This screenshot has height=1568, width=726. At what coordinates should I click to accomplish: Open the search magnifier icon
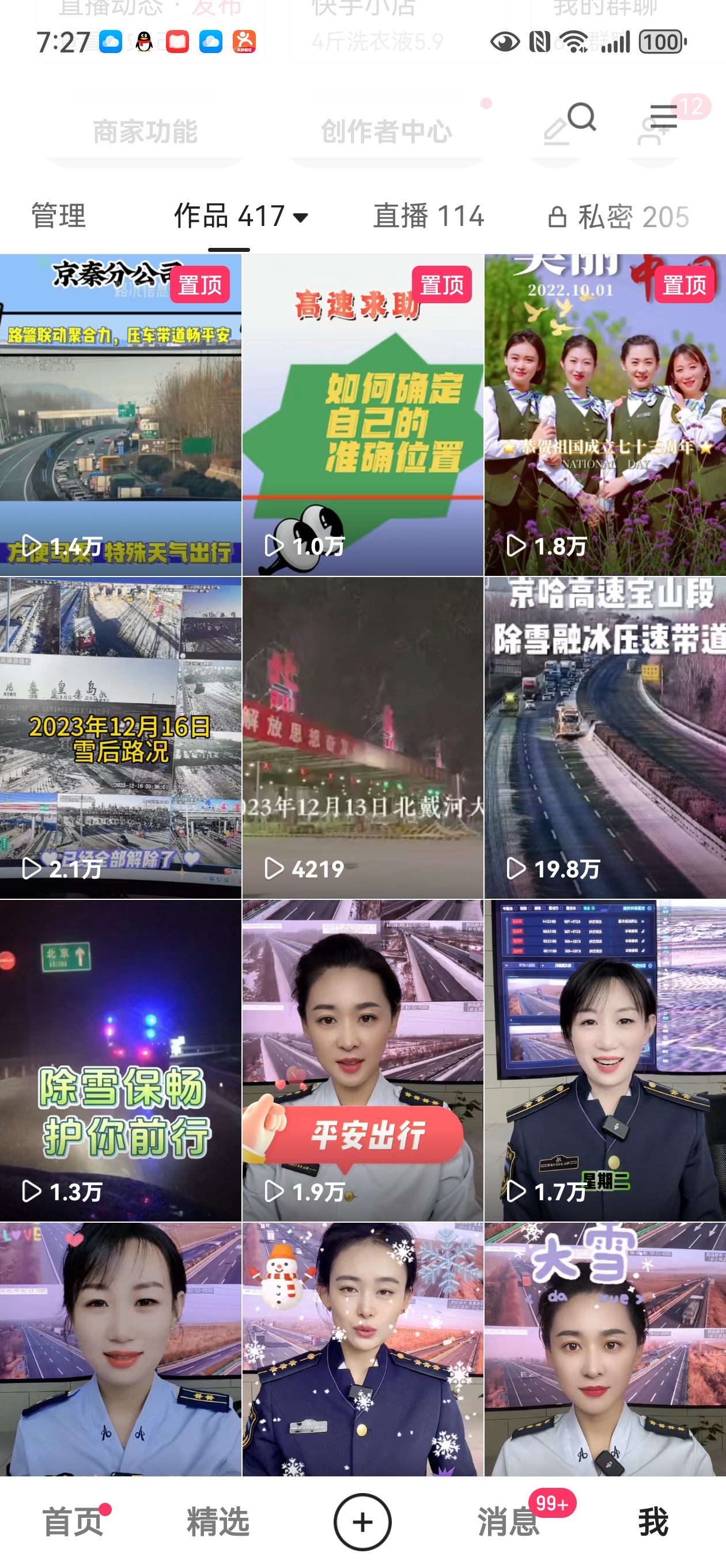(581, 117)
